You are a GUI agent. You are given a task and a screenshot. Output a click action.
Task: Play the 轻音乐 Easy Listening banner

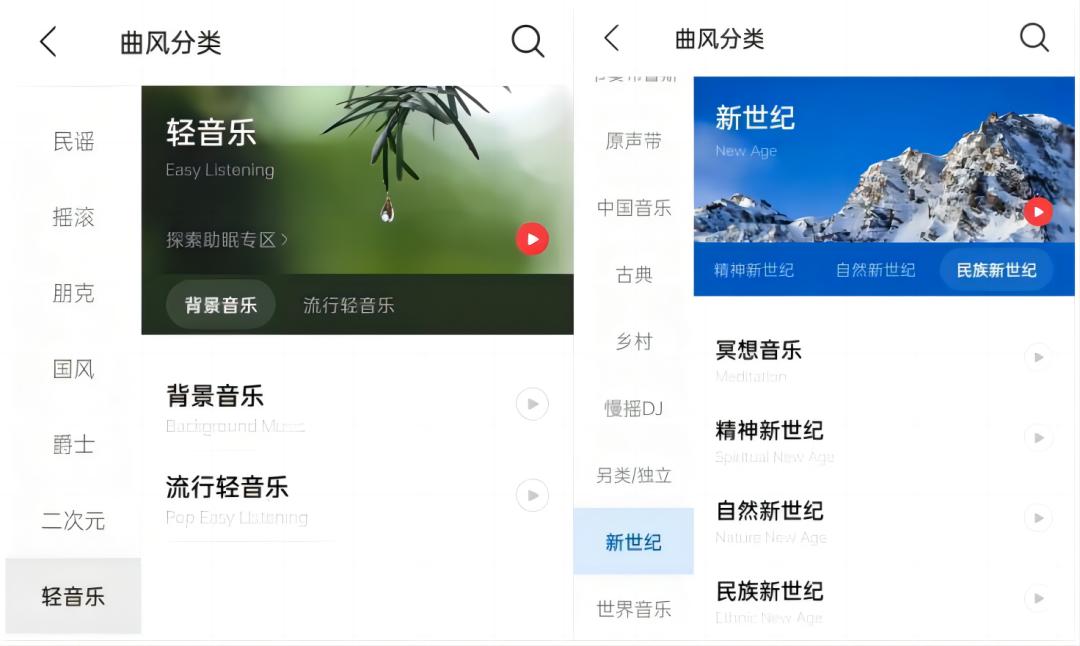[532, 239]
